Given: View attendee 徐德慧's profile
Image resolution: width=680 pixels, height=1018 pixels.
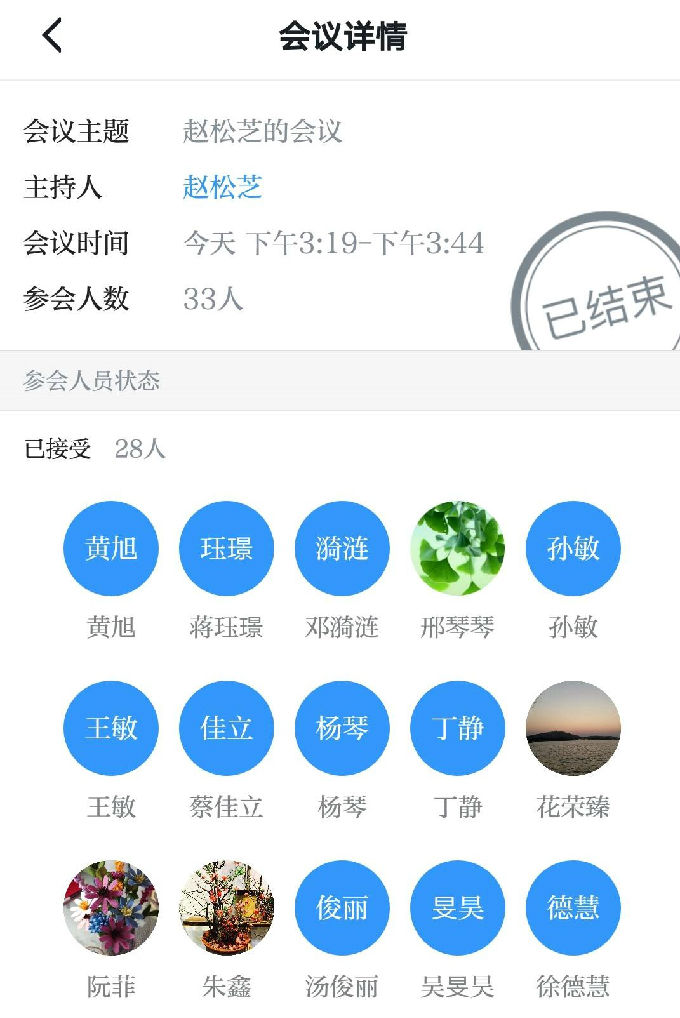Looking at the screenshot, I should click(x=573, y=908).
